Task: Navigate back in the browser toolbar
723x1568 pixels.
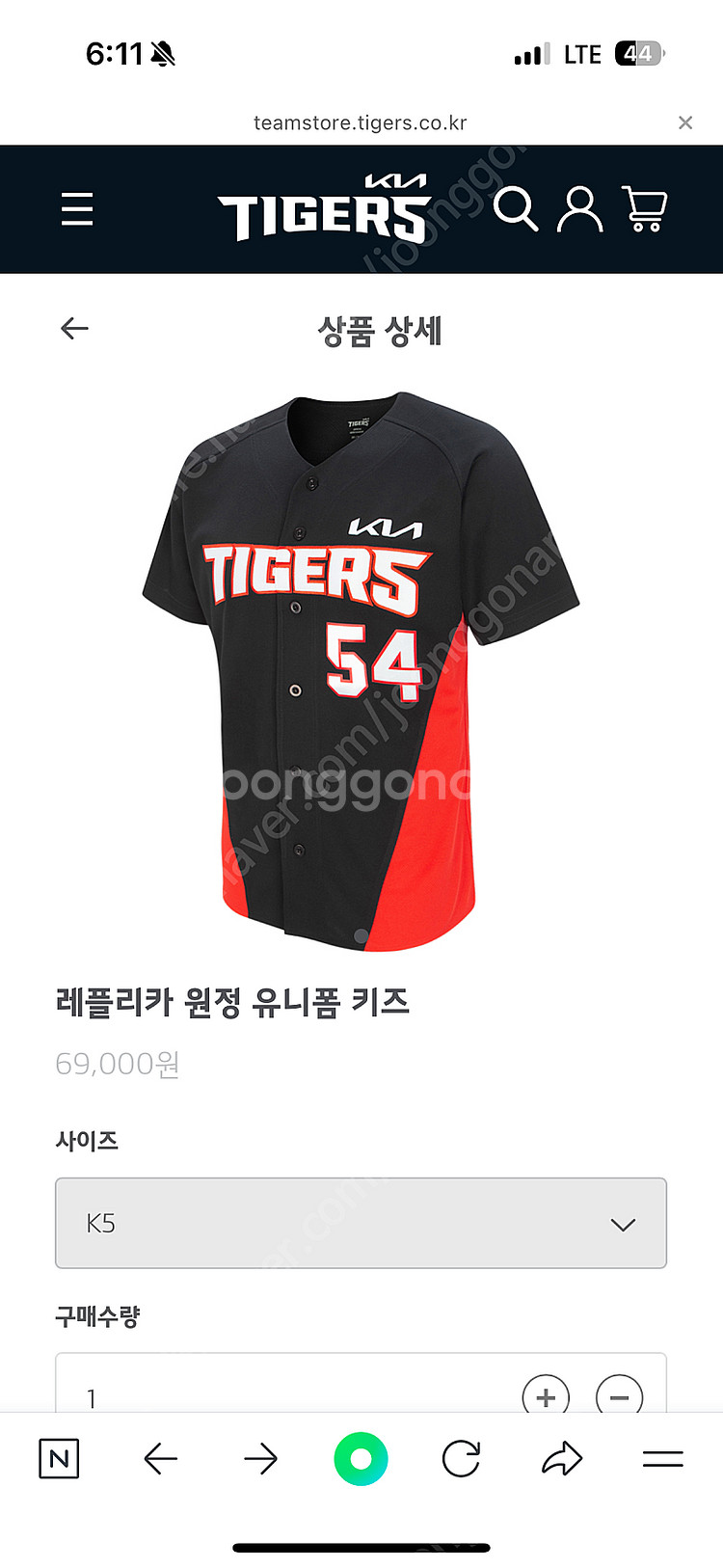Action: [161, 1459]
